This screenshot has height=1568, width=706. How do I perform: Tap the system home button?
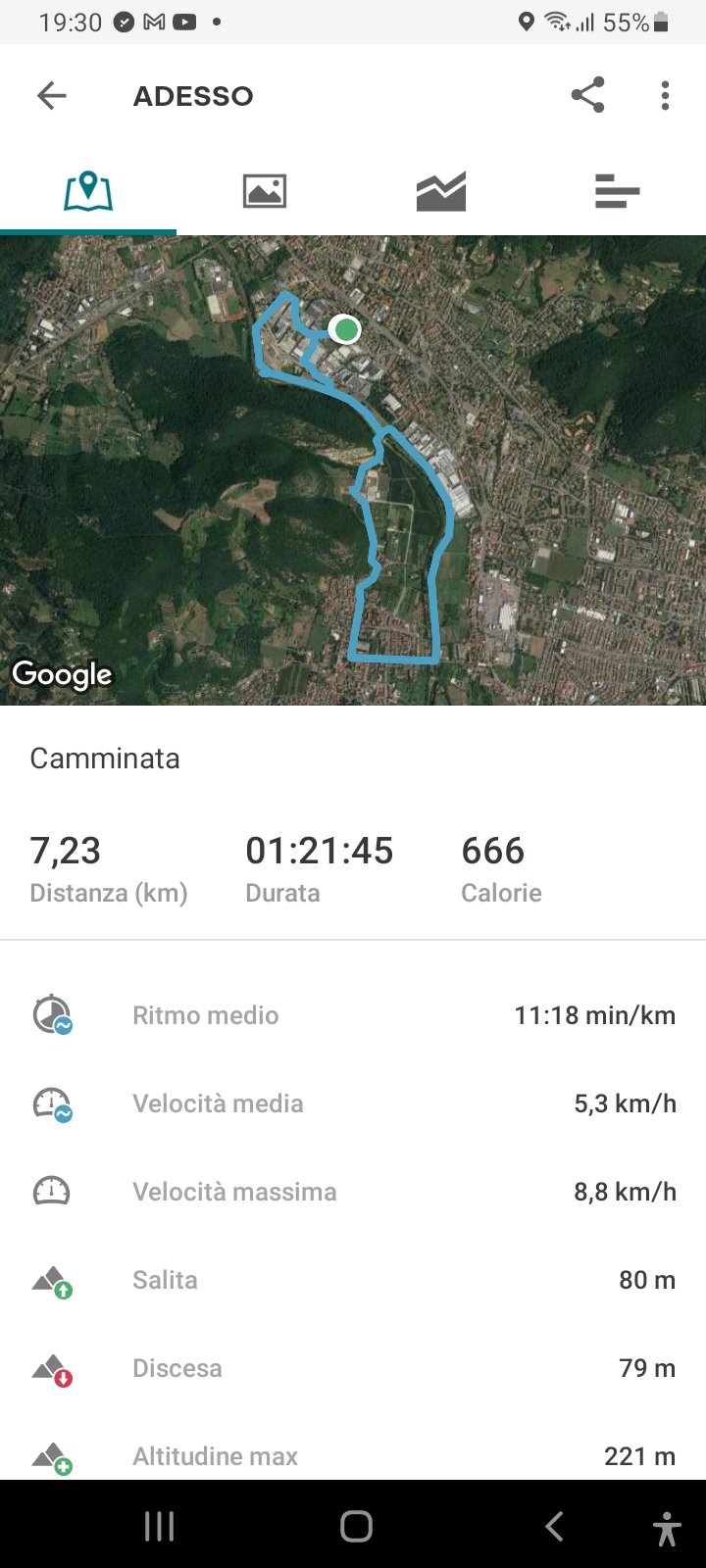tap(356, 1526)
